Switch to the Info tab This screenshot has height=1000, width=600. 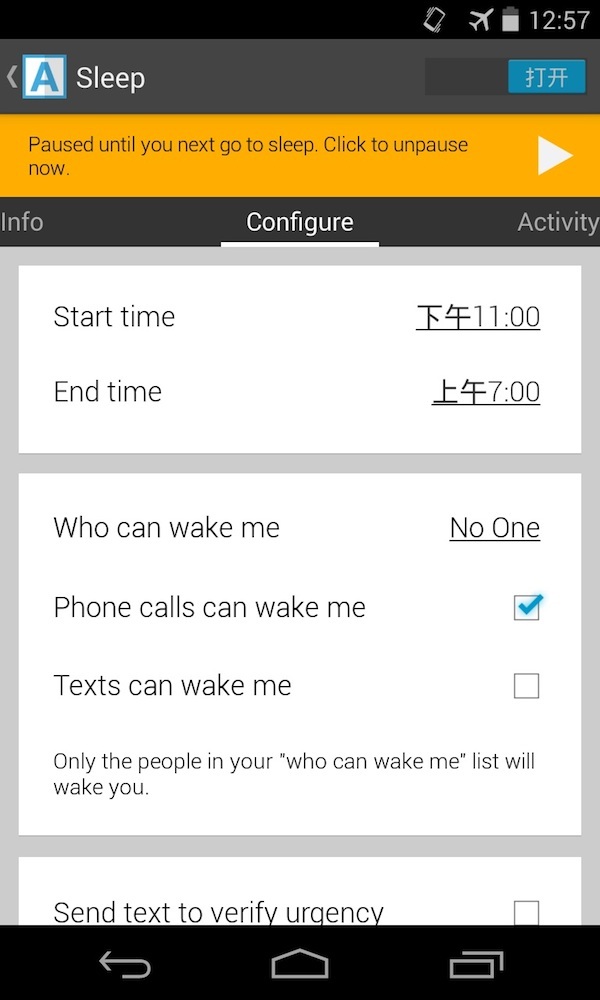pos(22,222)
